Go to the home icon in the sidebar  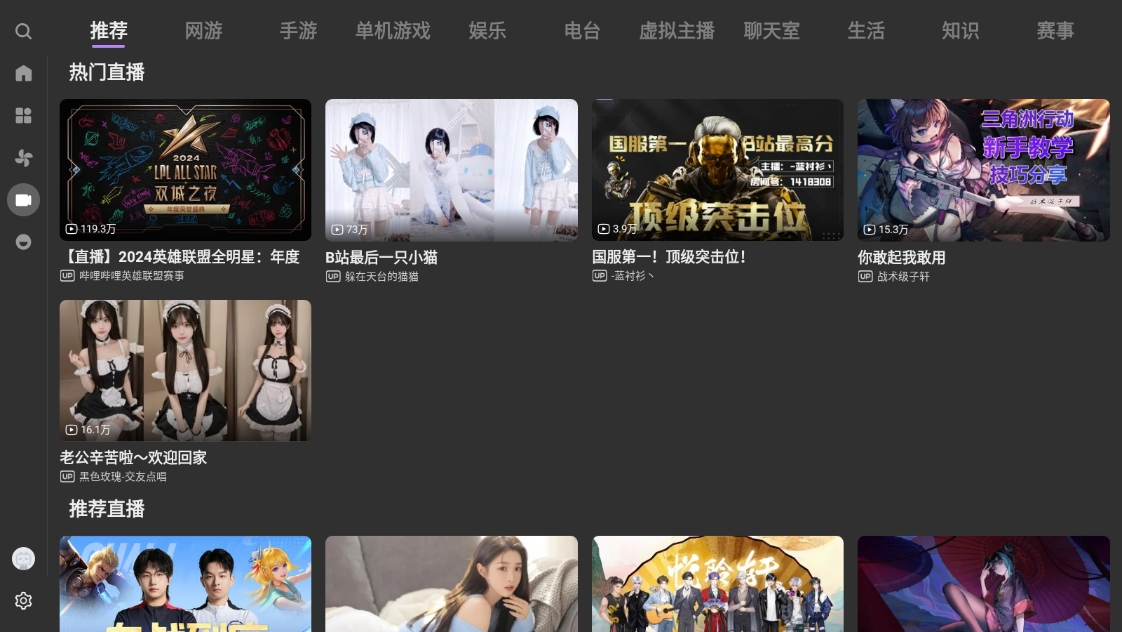tap(23, 73)
